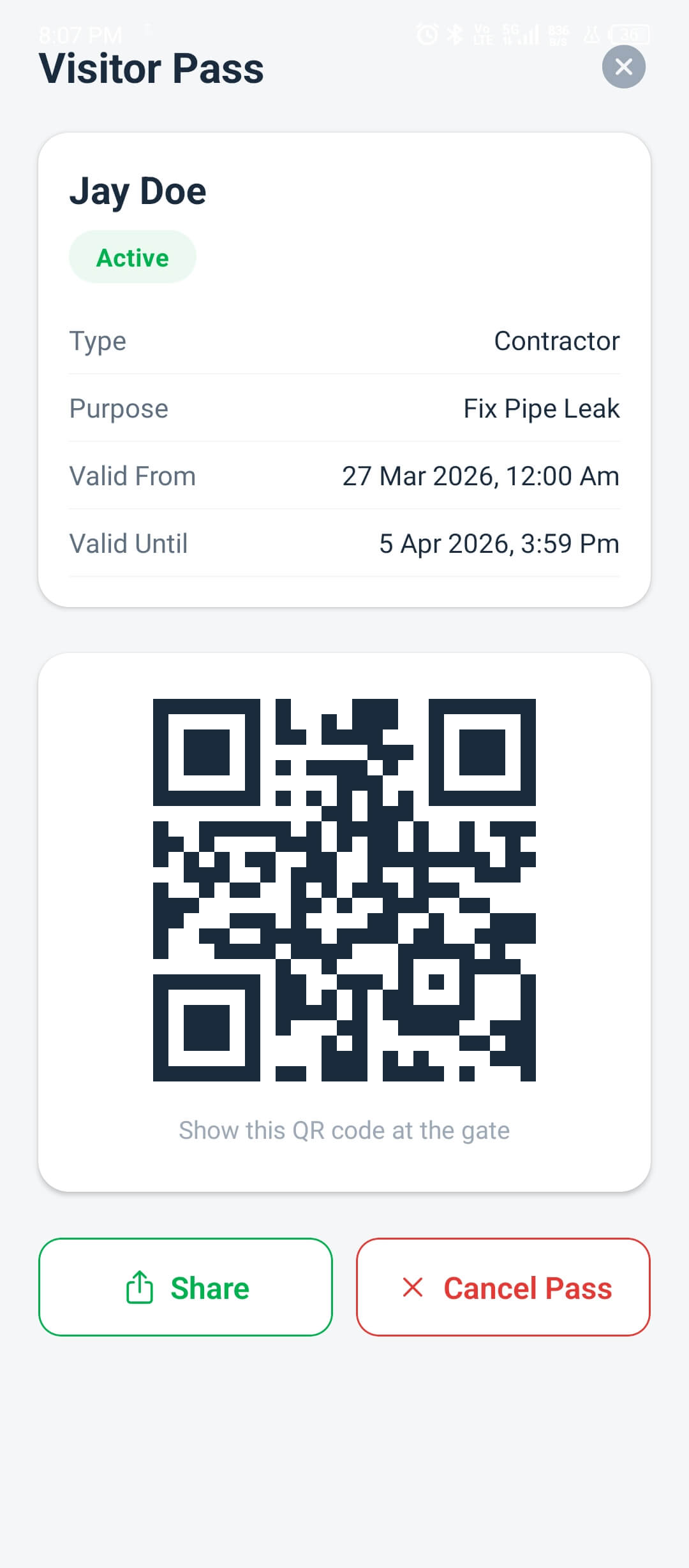Tap the red X icon inside Cancel Pass button
Viewport: 689px width, 1568px height.
[412, 1287]
